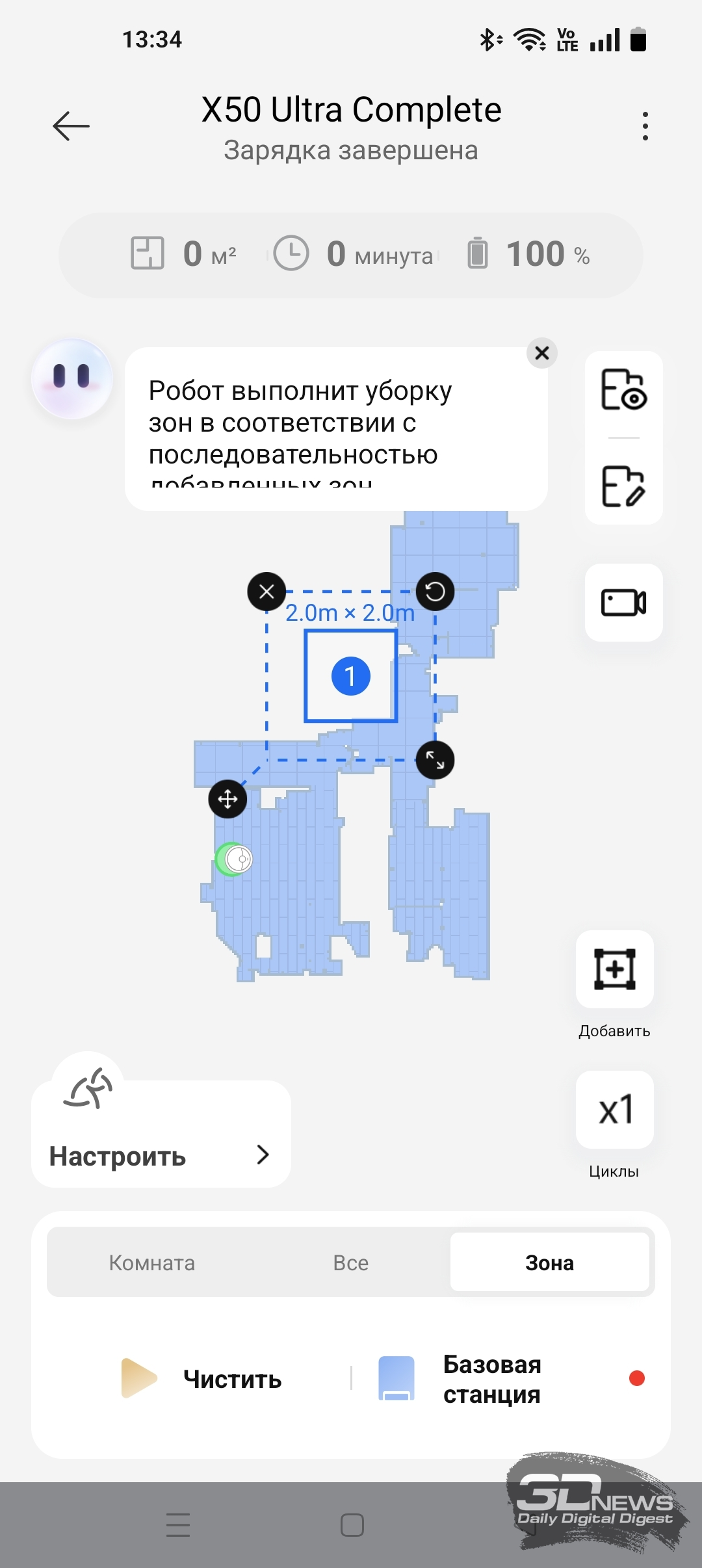The height and width of the screenshot is (1568, 702).
Task: Open the three-dot overflow menu
Action: point(645,126)
